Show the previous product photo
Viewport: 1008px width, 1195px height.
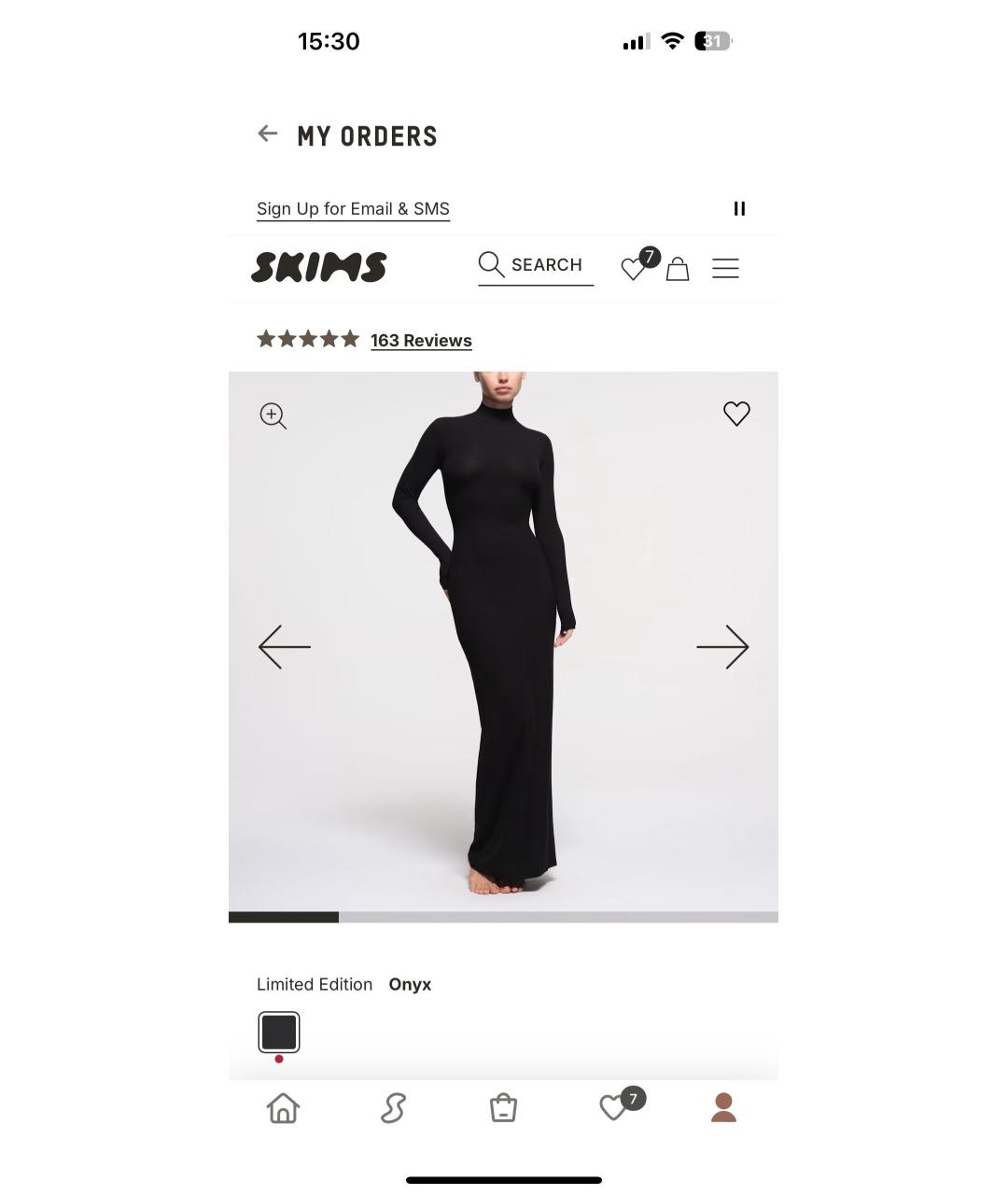click(x=284, y=647)
